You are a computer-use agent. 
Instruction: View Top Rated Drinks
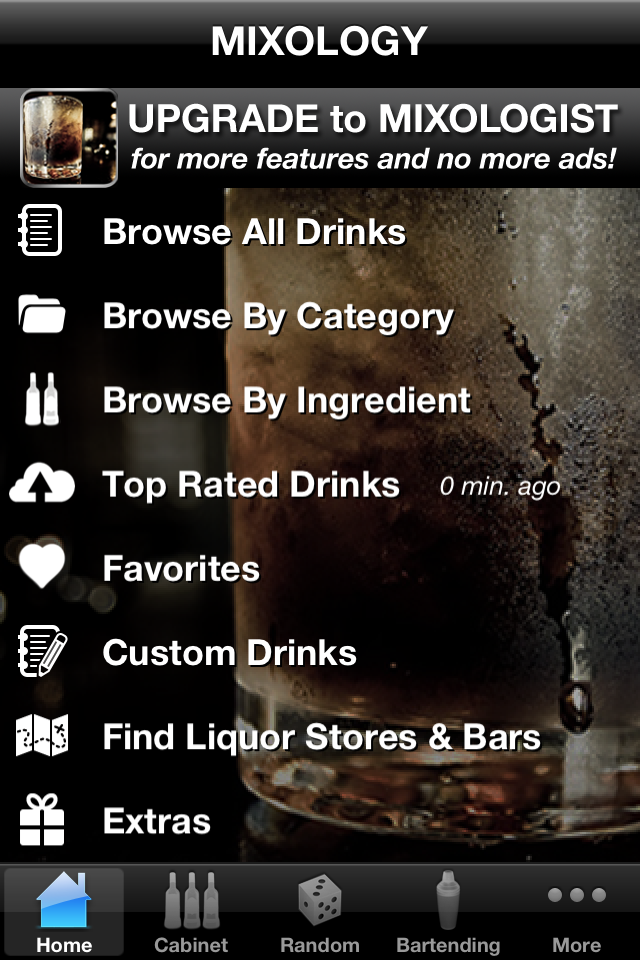[x=251, y=485]
